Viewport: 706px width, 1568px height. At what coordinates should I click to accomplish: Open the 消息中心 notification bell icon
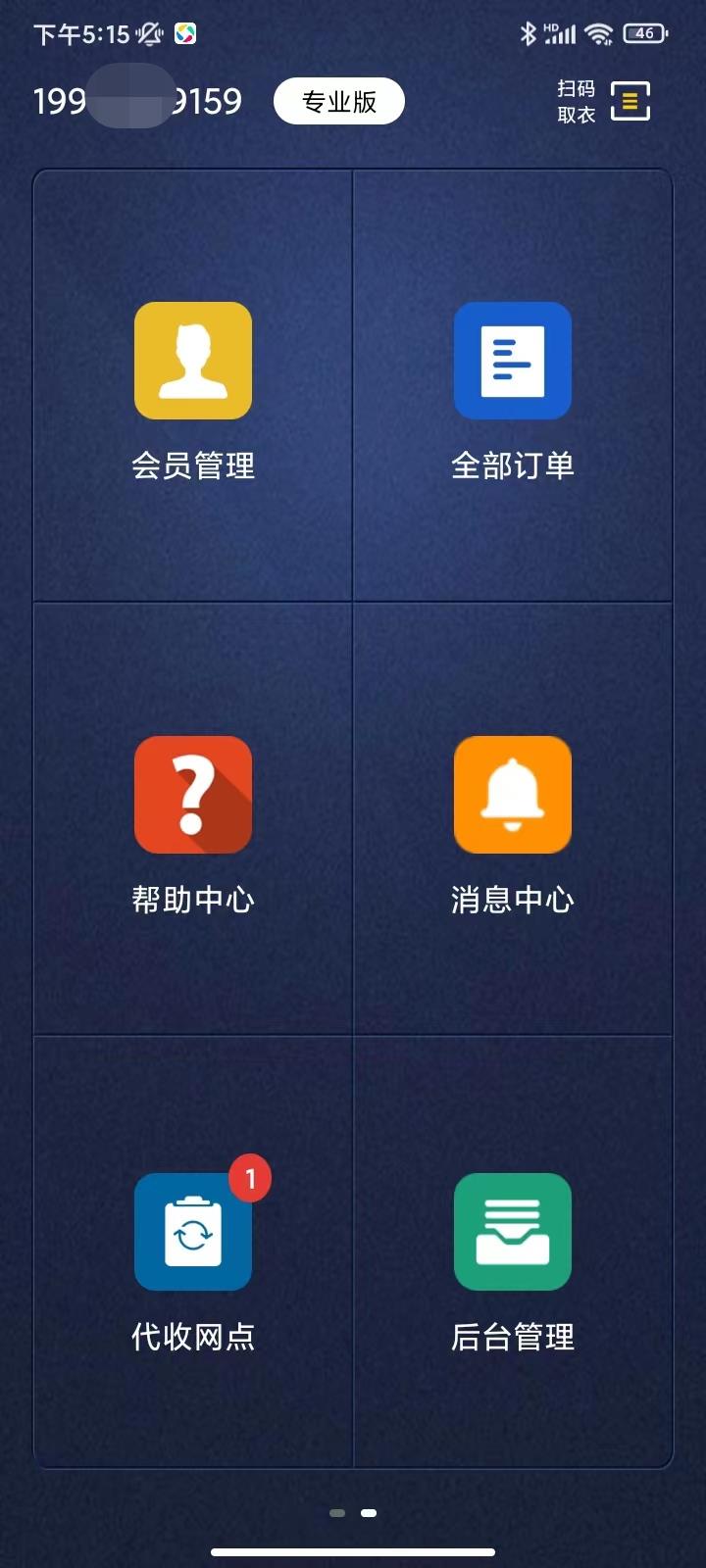[512, 795]
